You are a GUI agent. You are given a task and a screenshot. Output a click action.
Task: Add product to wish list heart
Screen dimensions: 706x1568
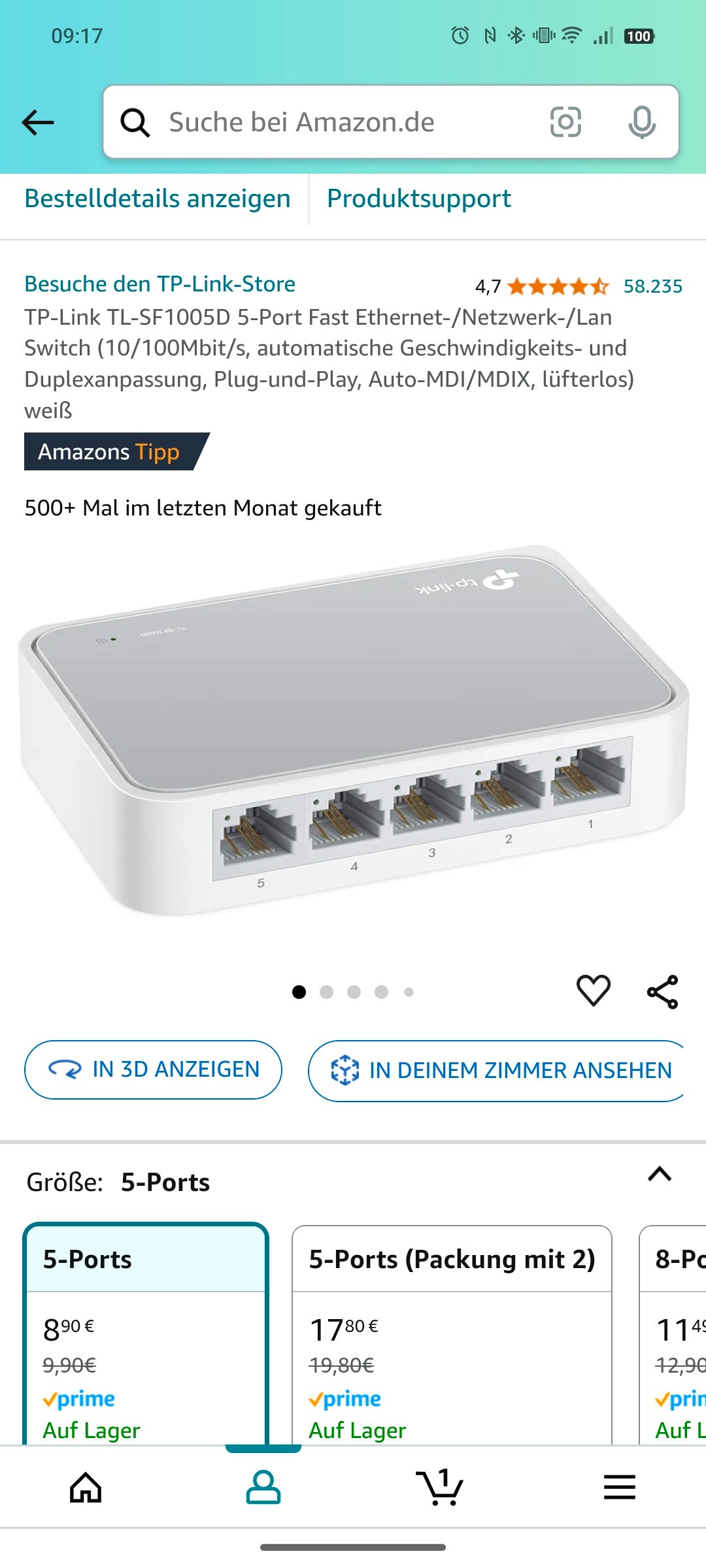coord(593,991)
